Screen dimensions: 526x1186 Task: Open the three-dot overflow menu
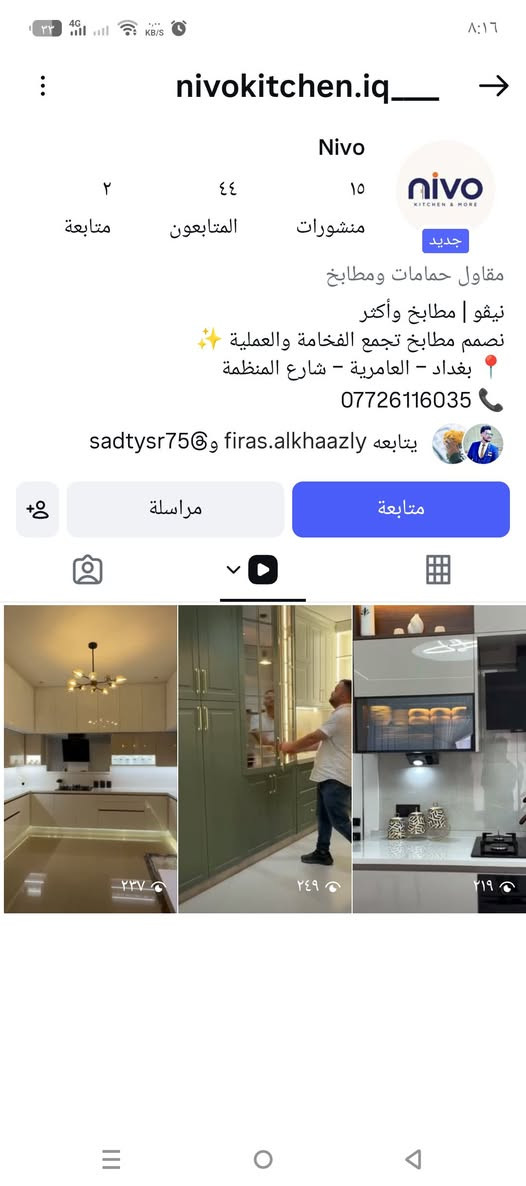tap(42, 86)
